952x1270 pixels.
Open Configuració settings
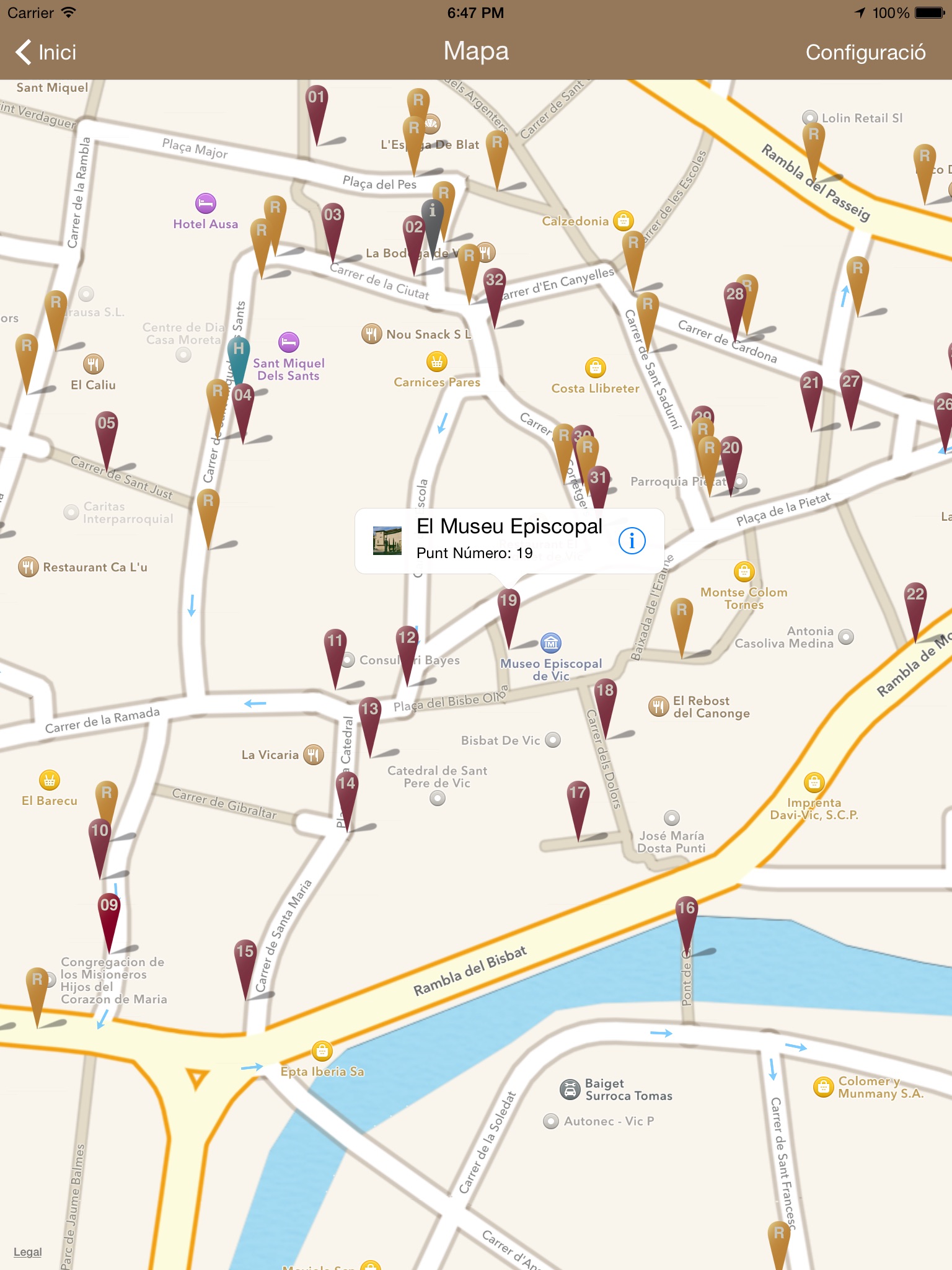point(865,52)
